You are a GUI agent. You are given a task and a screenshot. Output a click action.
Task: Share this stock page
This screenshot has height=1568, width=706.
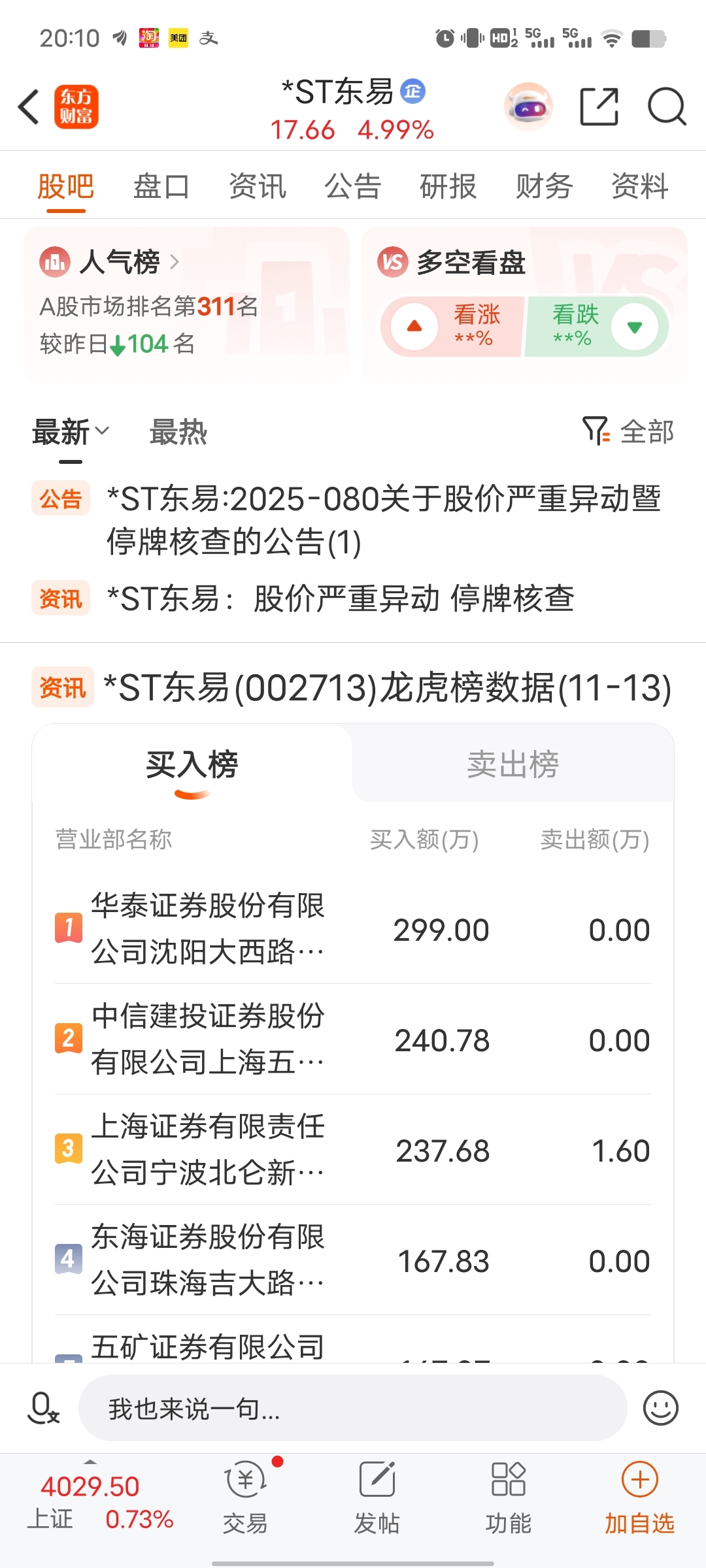[599, 106]
